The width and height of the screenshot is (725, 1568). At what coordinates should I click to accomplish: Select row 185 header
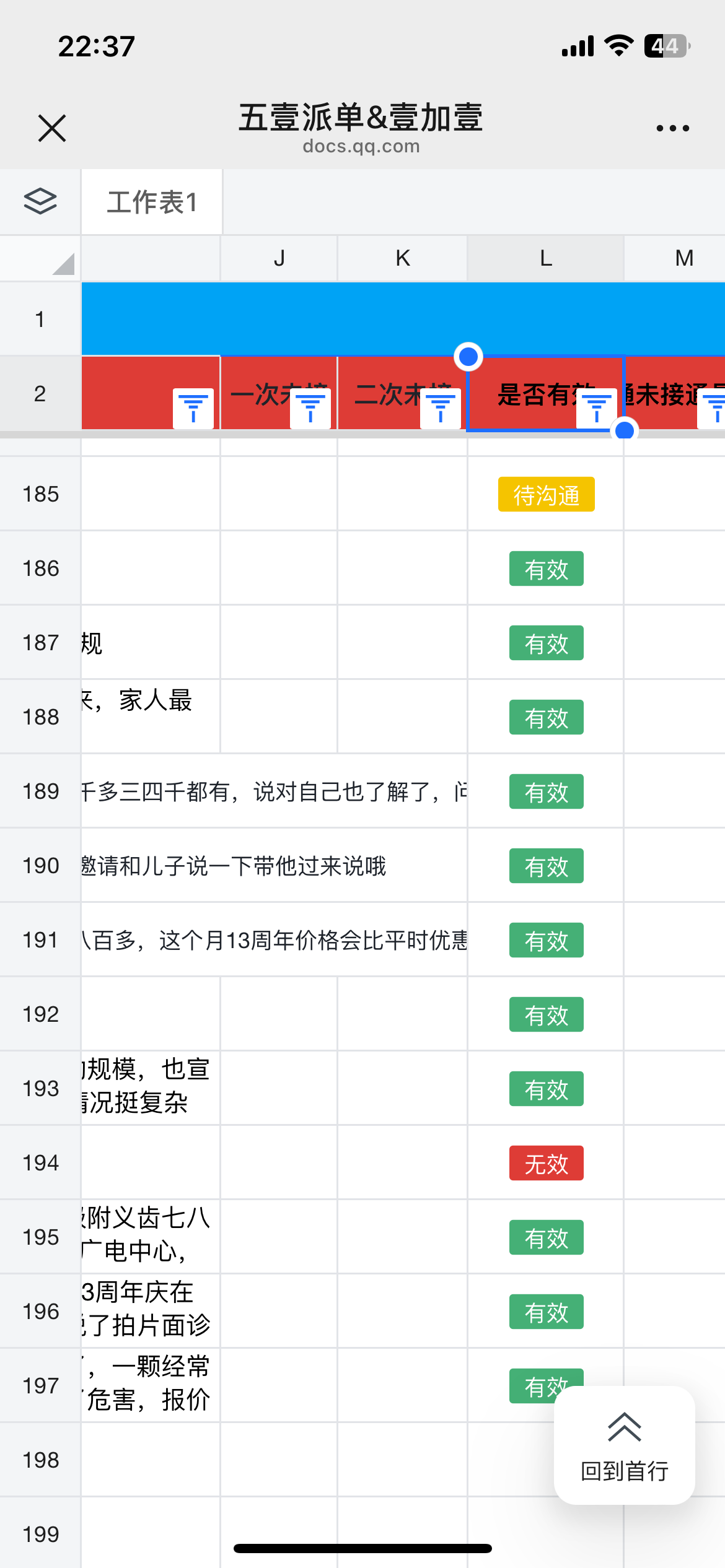tap(41, 494)
